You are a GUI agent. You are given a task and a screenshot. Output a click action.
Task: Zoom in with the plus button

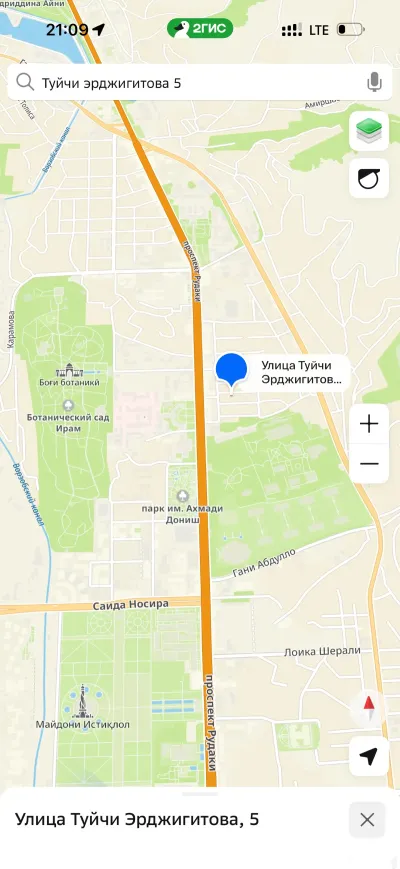click(x=369, y=424)
